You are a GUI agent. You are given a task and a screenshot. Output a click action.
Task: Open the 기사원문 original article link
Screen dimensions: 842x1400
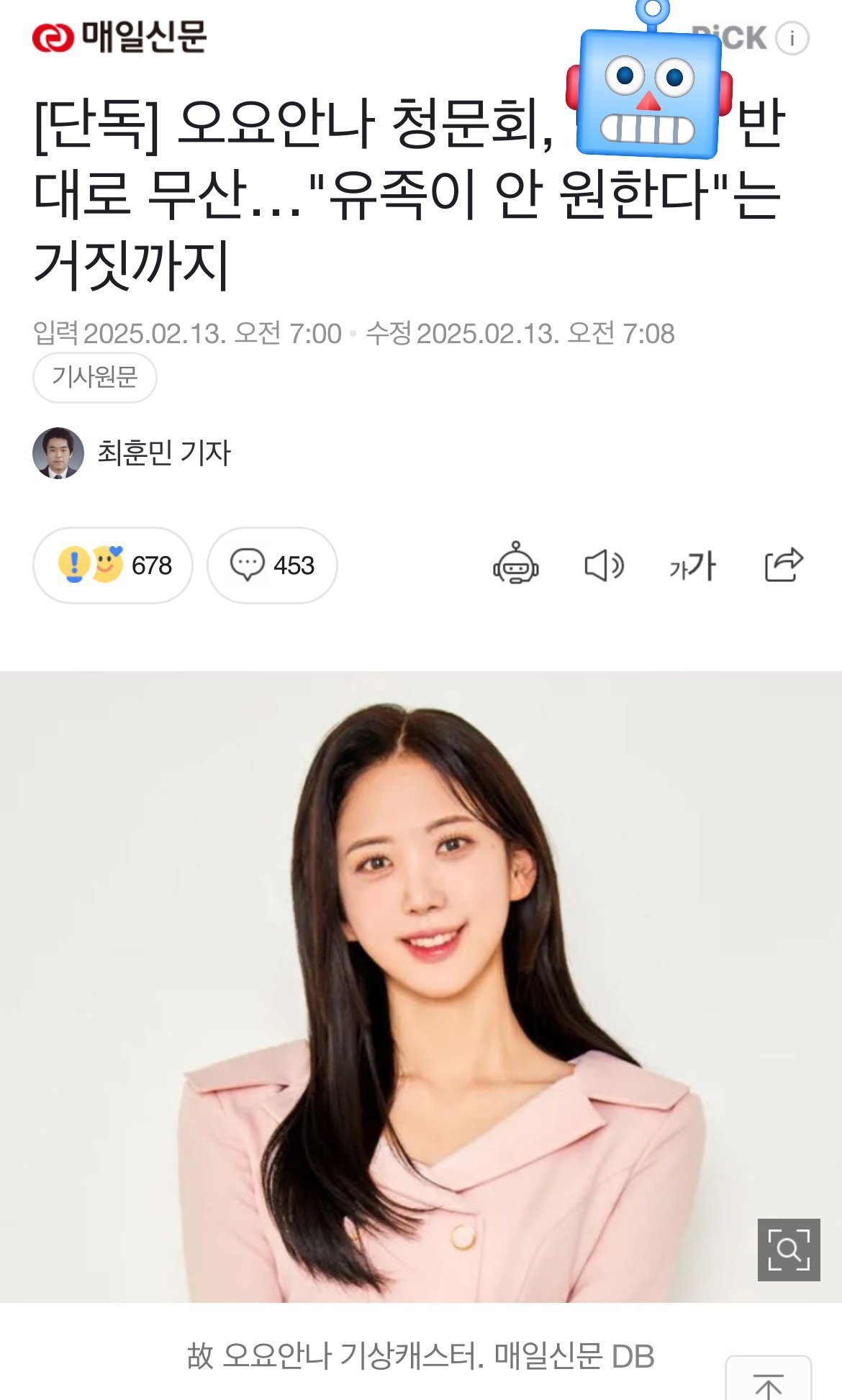click(x=94, y=377)
